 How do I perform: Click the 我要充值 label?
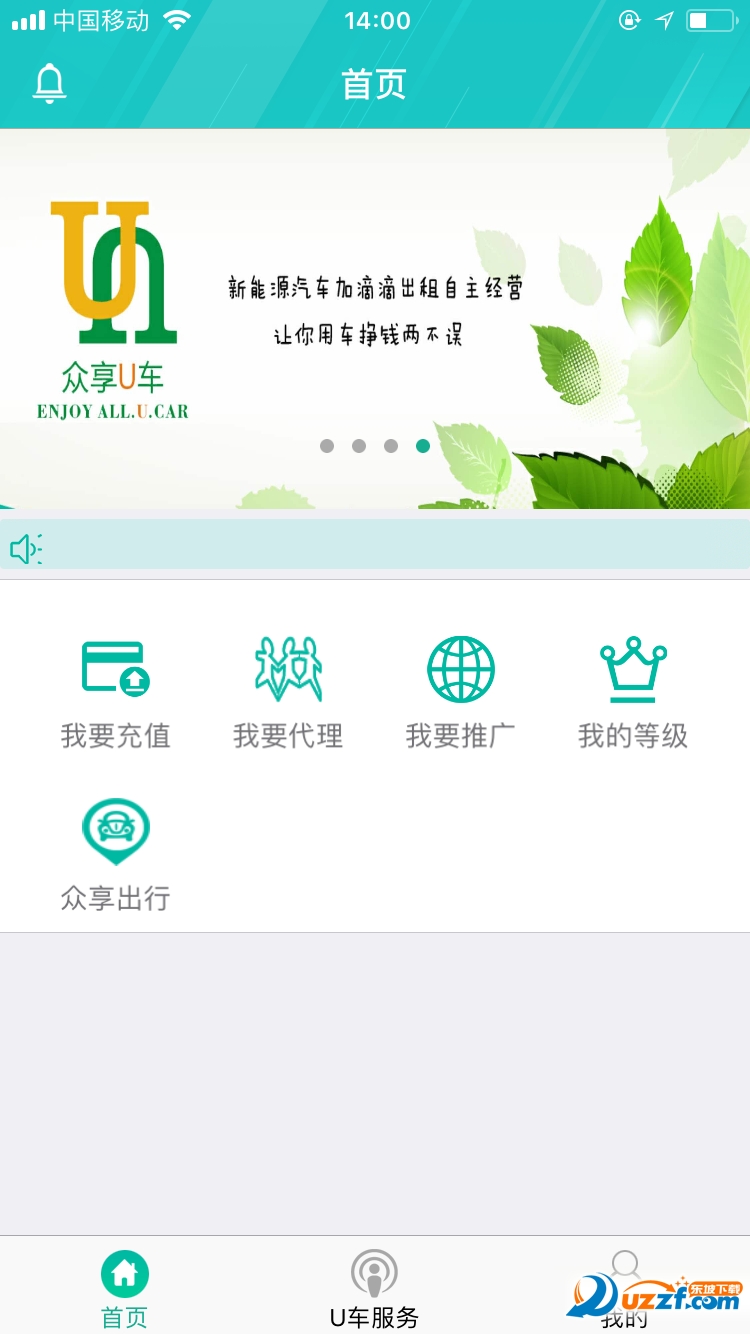pos(115,737)
